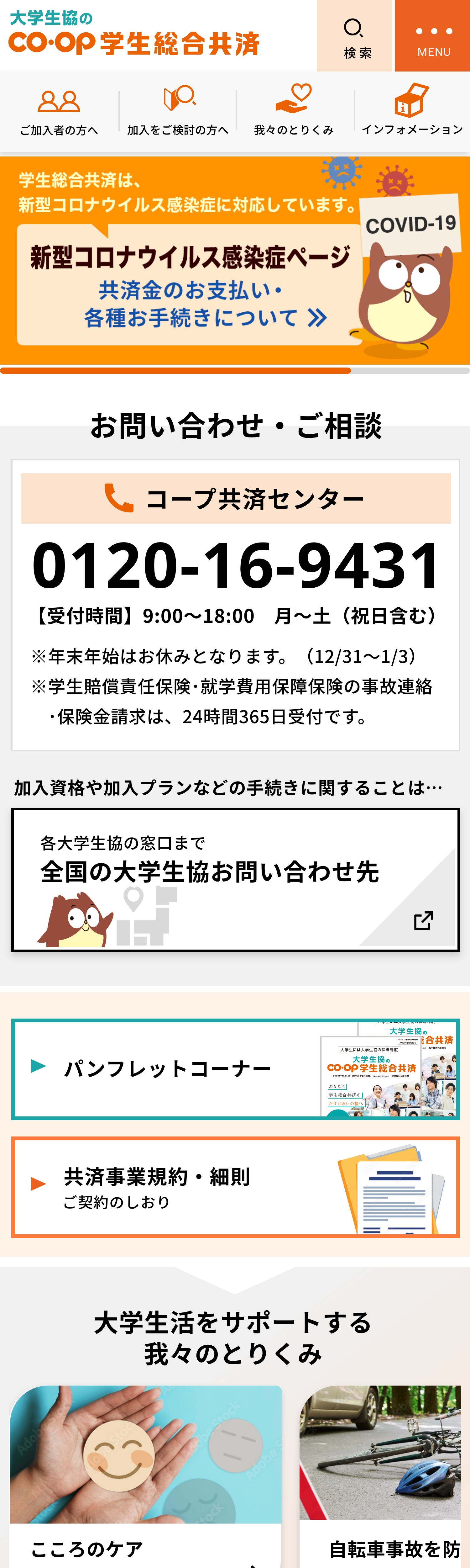This screenshot has height=1568, width=470.
Task: Open the MENU button
Action: pyautogui.click(x=433, y=36)
